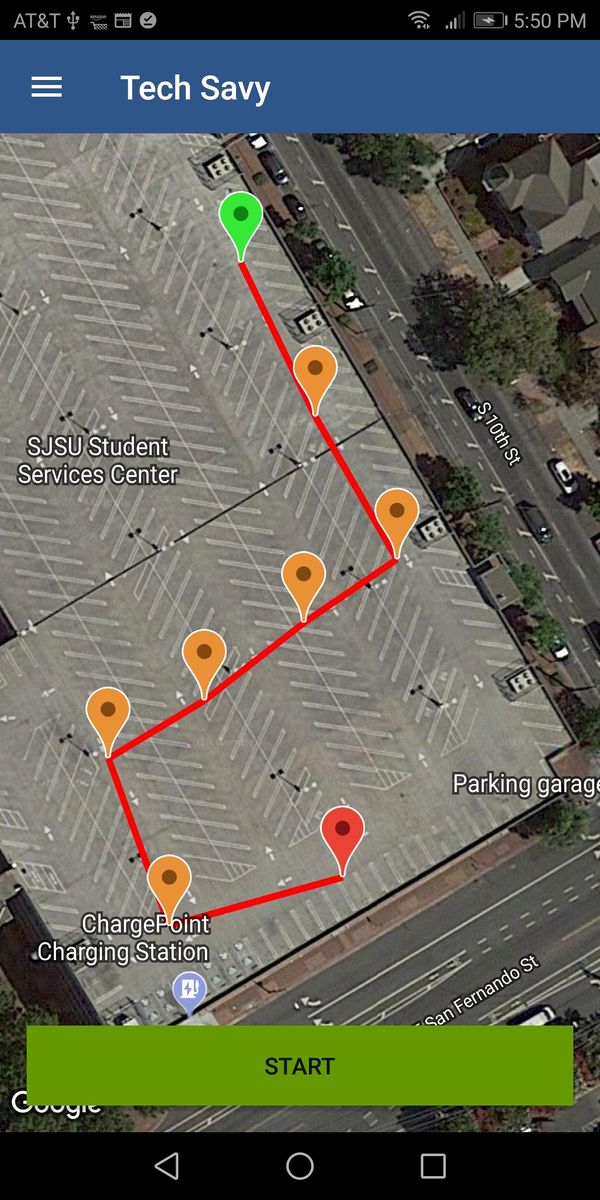Open recent apps from navigation bar

click(433, 1166)
